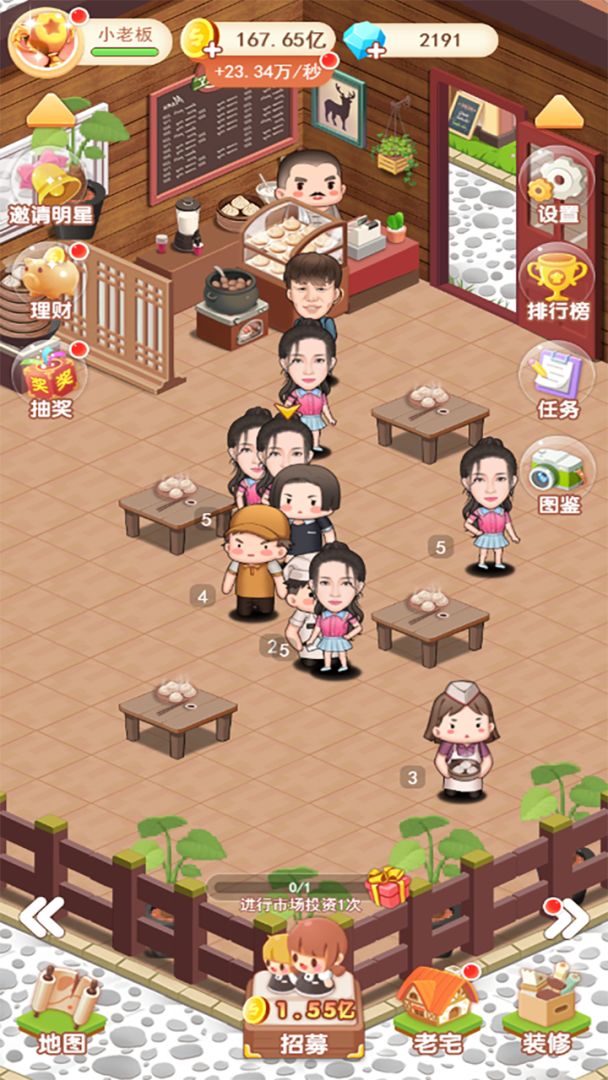Go to the next shop with right arrows
Viewport: 608px width, 1080px height.
[566, 916]
